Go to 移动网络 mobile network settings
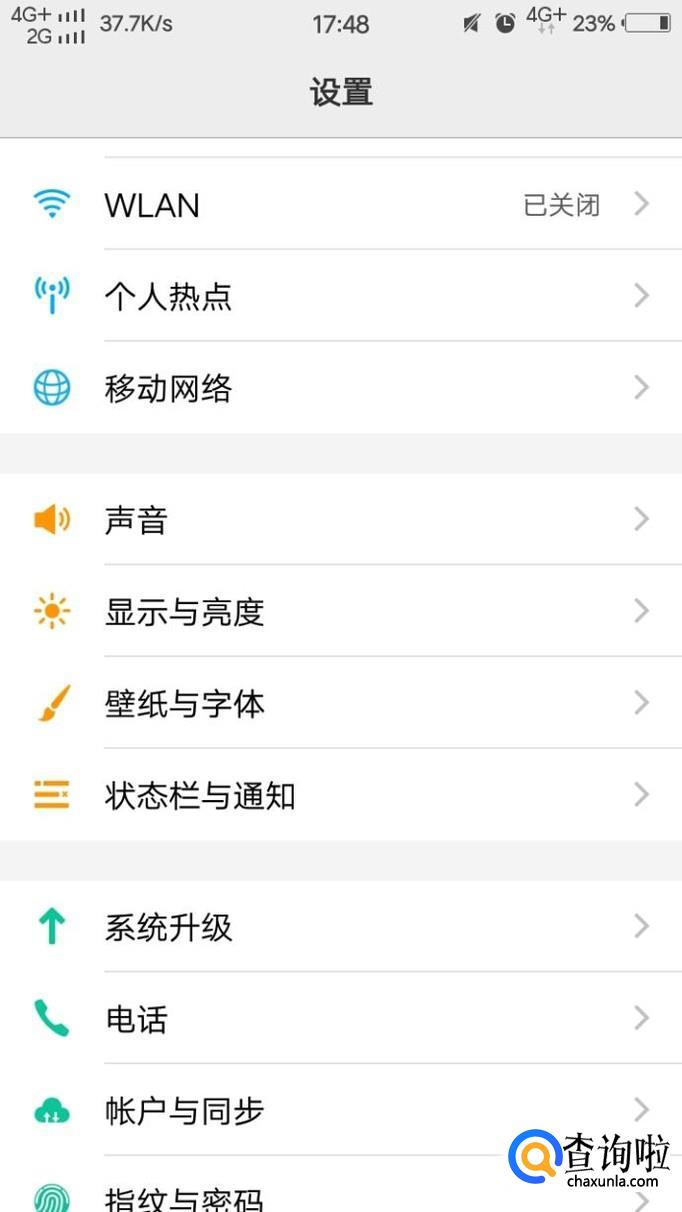Viewport: 682px width, 1212px height. (340, 388)
